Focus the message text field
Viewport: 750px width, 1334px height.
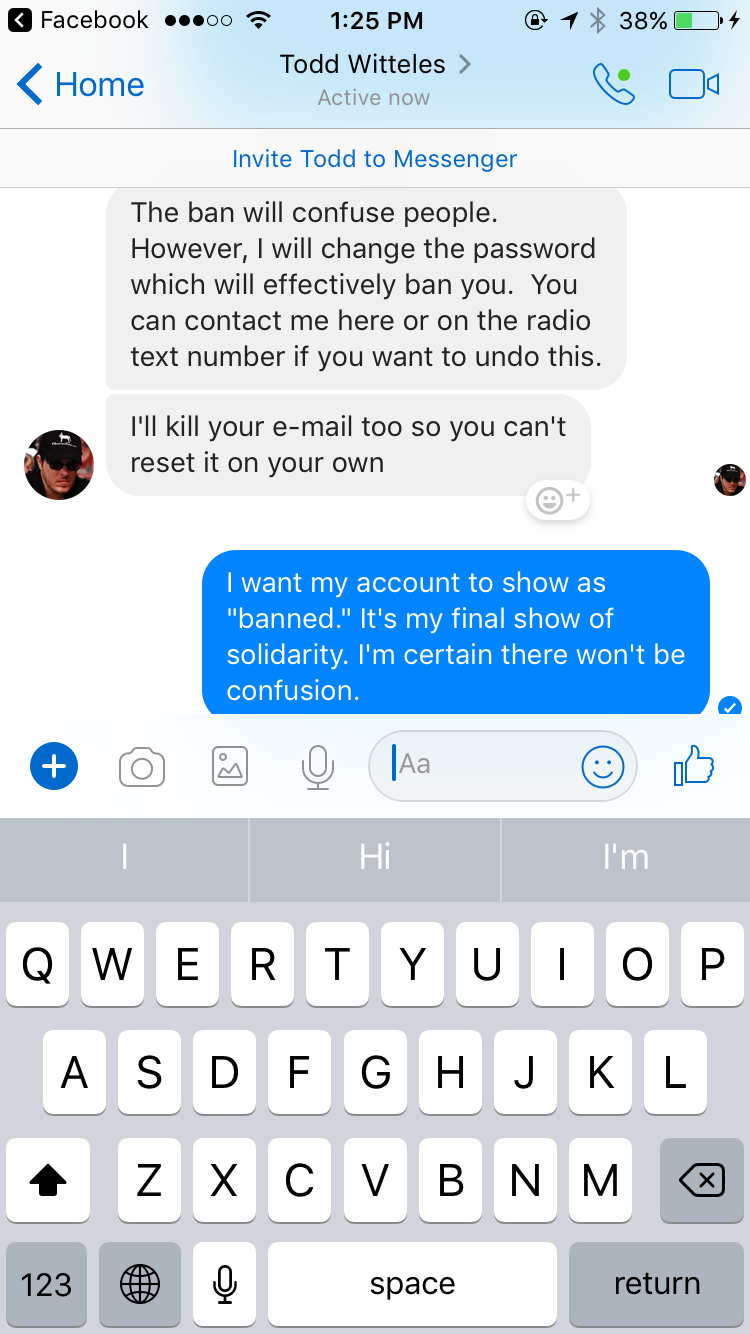point(480,766)
